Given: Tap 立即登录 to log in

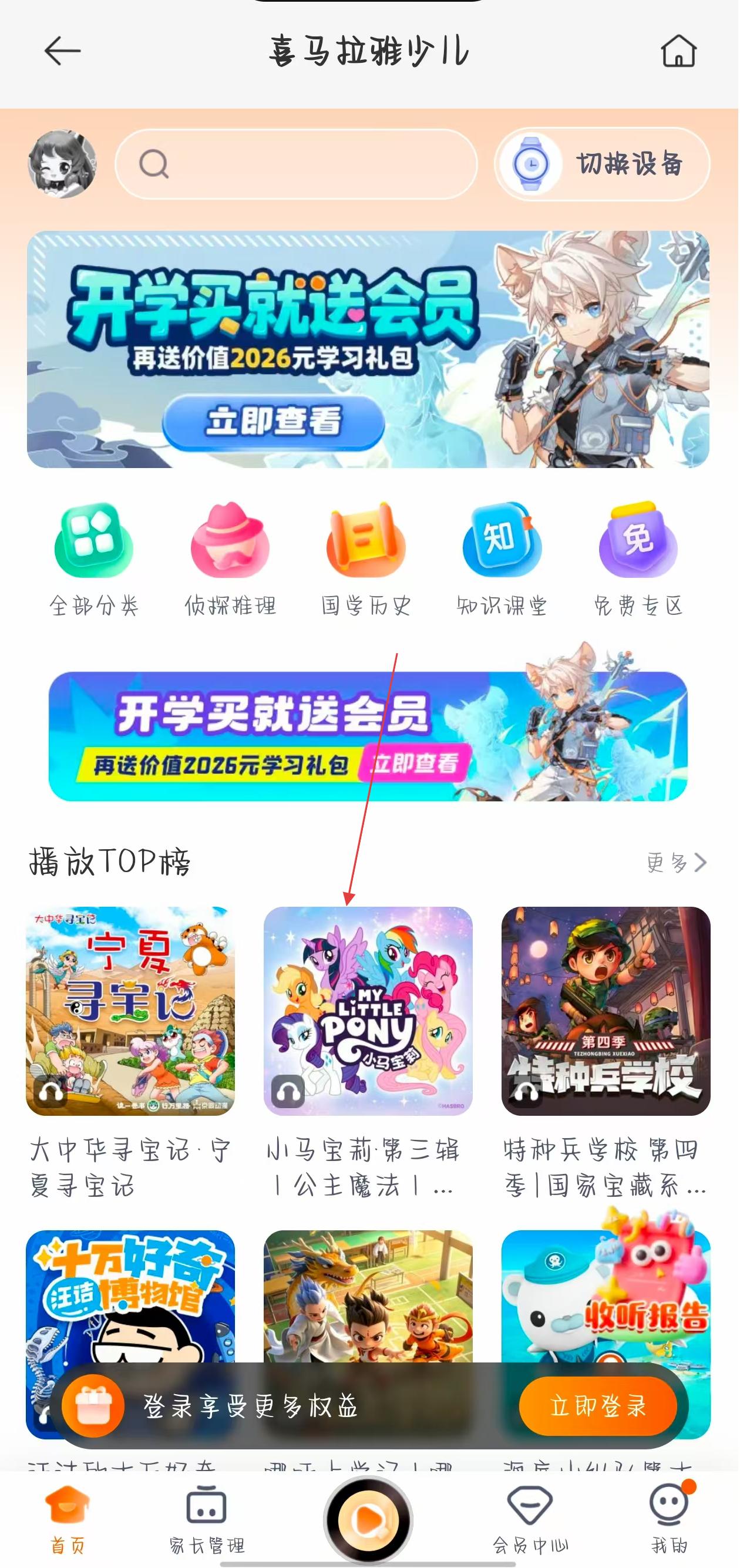Looking at the screenshot, I should 598,1405.
